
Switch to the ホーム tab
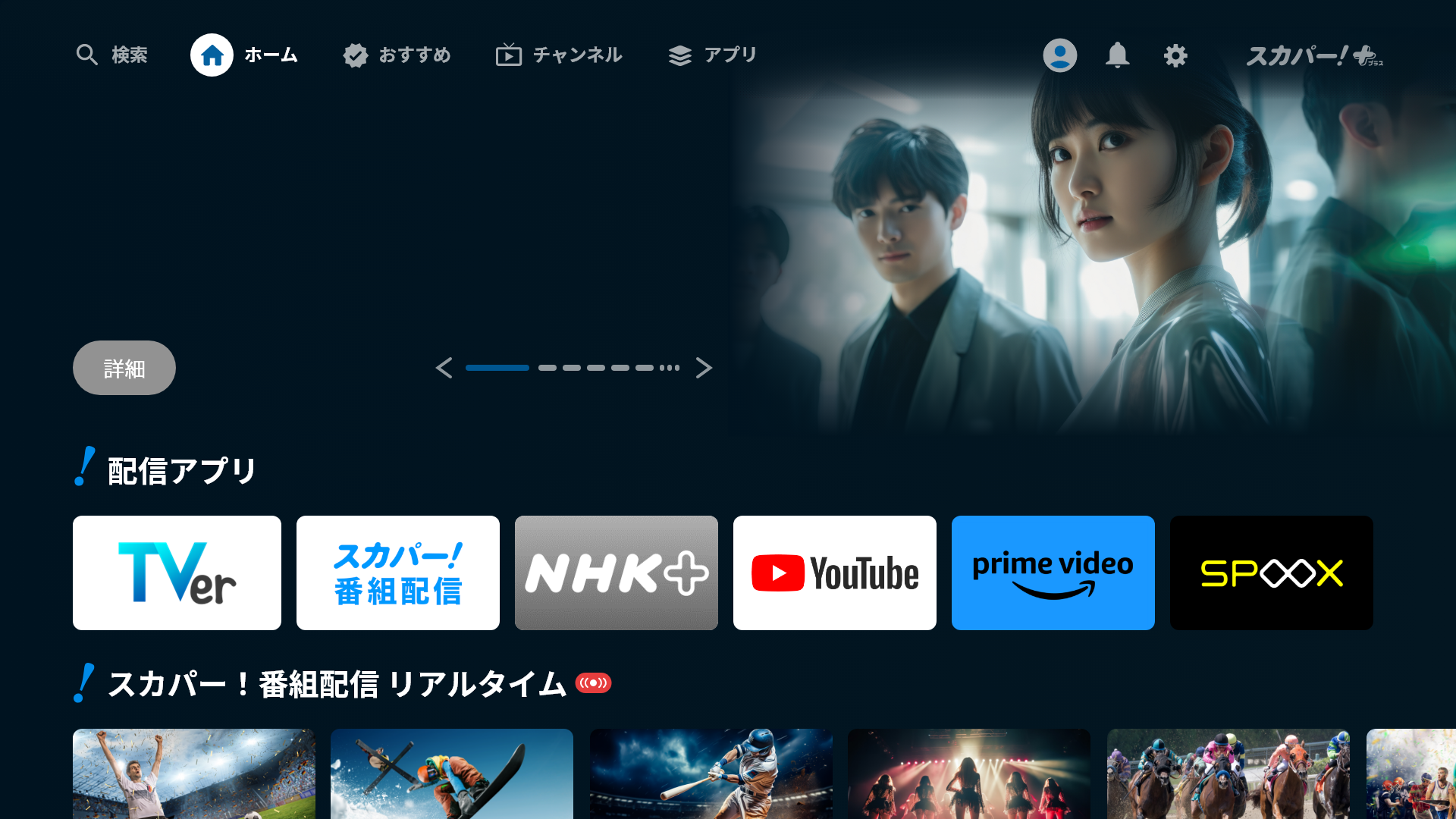pyautogui.click(x=244, y=55)
